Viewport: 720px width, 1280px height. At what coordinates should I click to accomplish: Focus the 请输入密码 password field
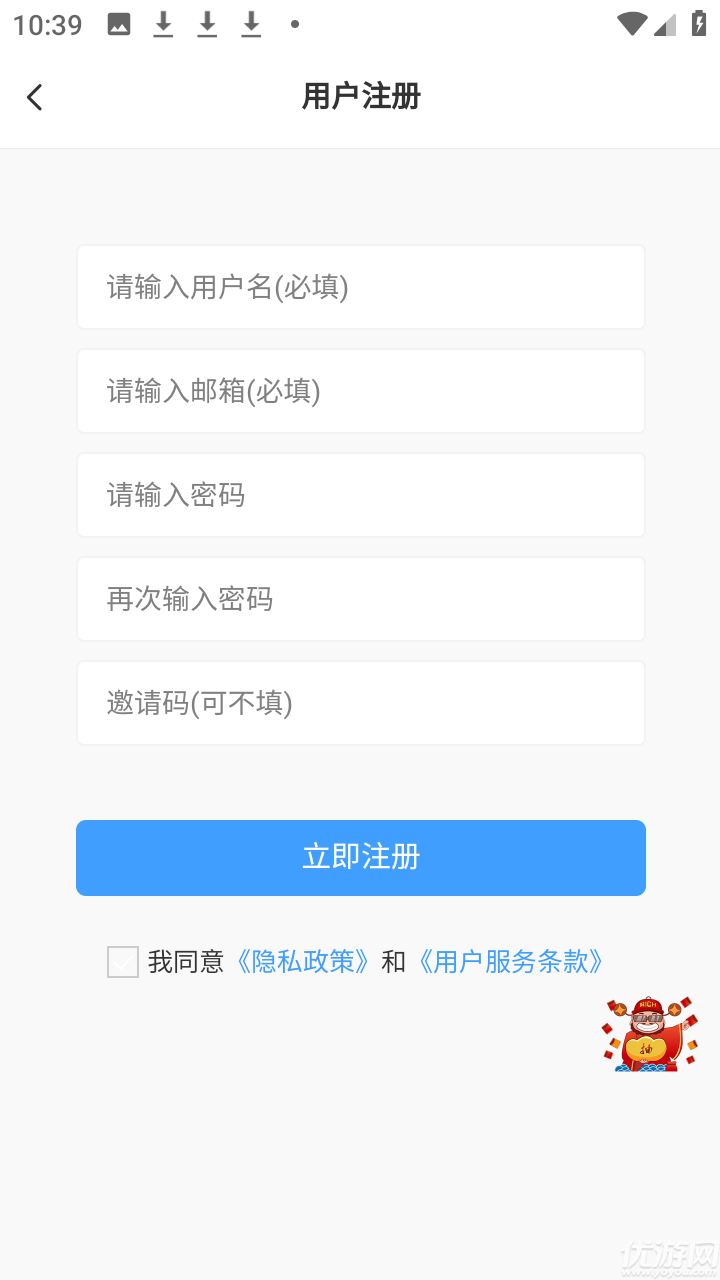(x=360, y=494)
